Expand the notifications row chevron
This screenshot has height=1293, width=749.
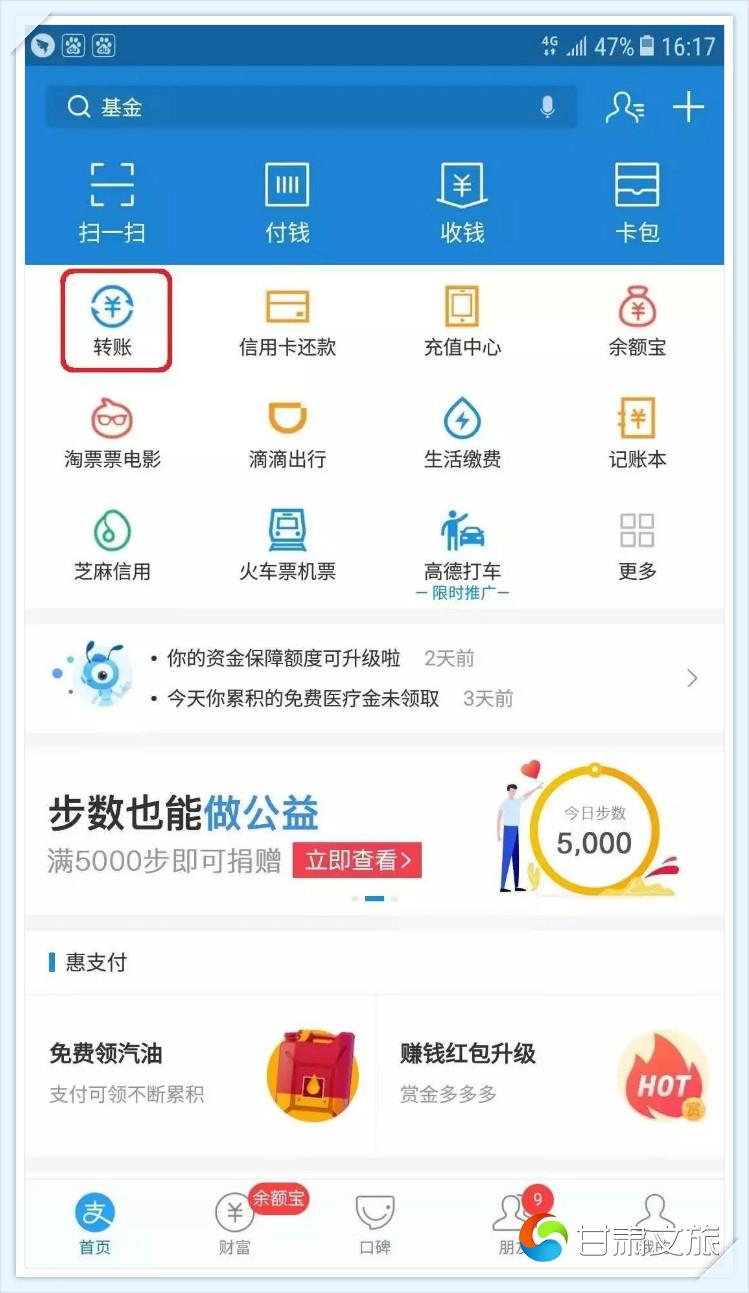[x=692, y=678]
